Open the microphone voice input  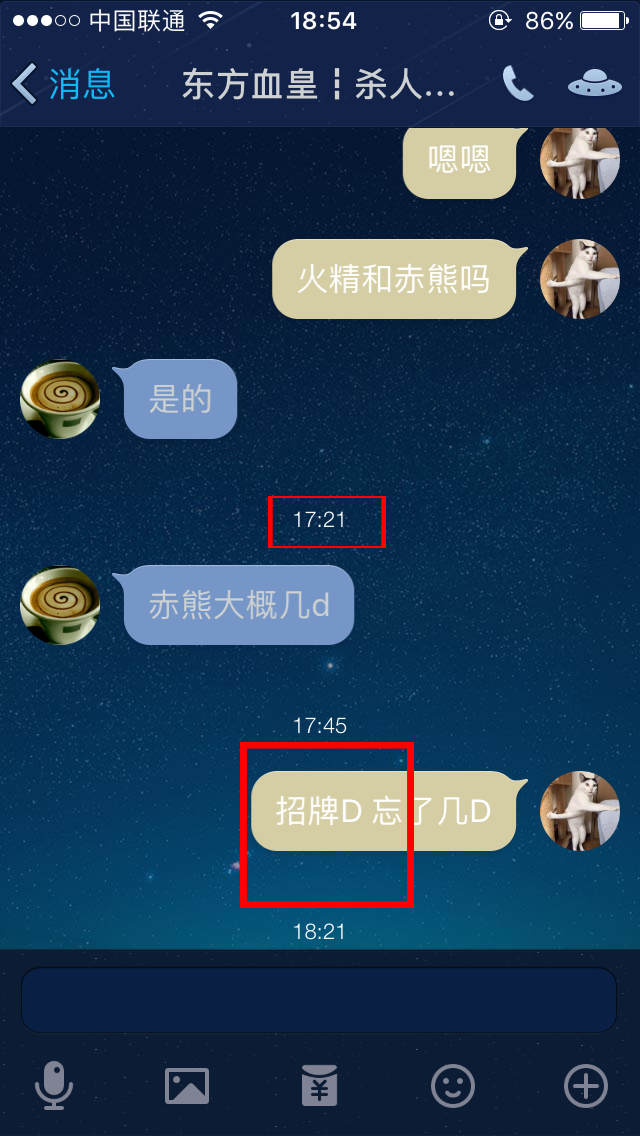coord(54,1085)
